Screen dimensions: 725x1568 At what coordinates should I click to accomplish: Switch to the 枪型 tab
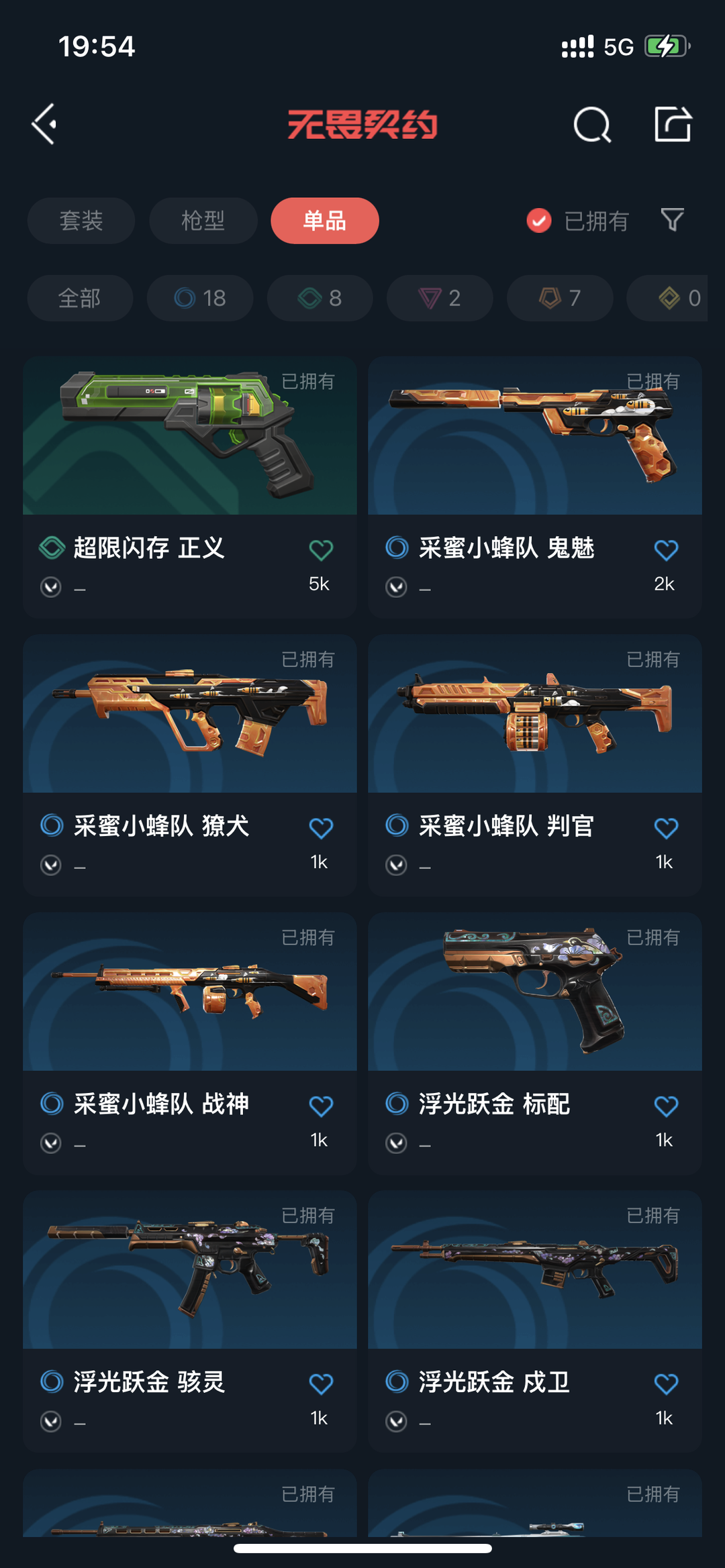click(x=203, y=221)
